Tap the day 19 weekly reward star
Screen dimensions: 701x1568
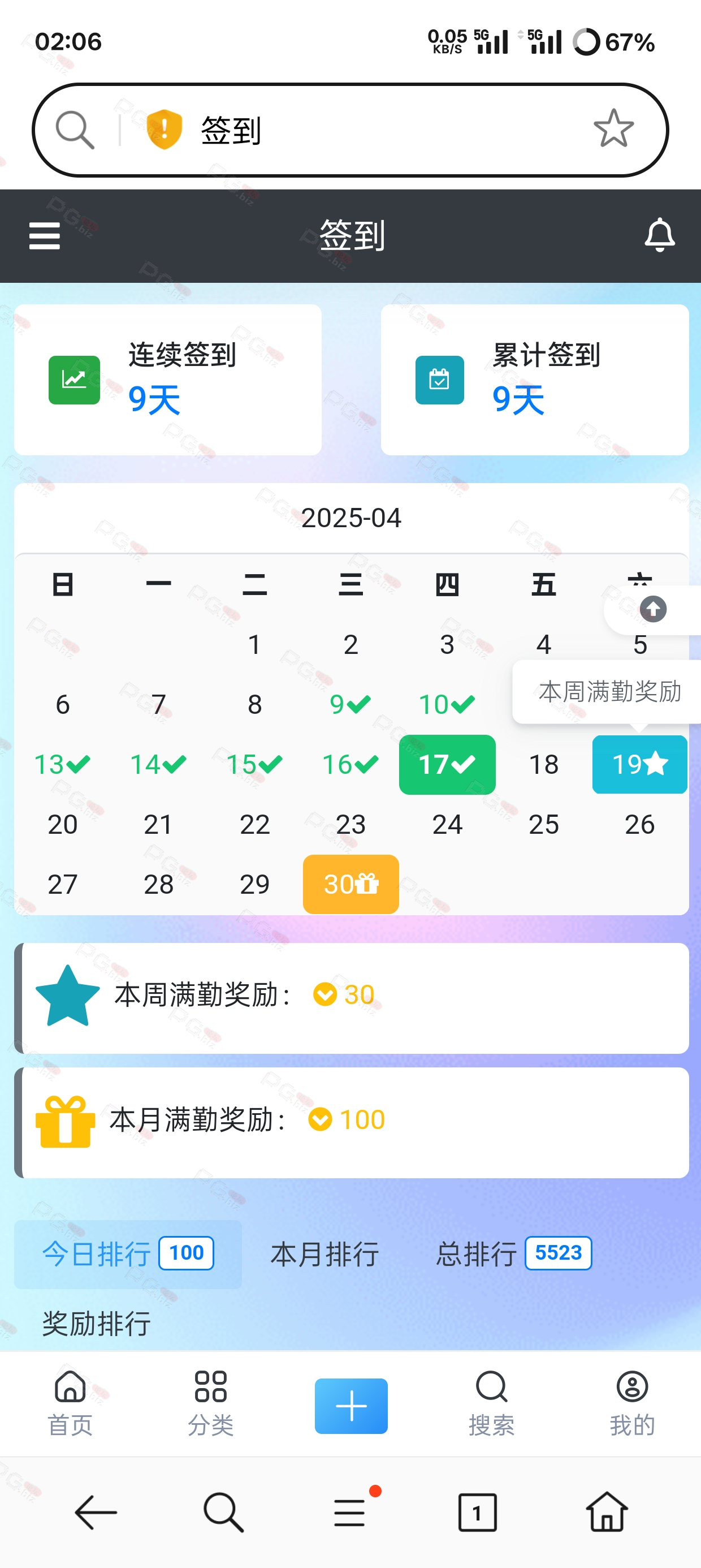[x=639, y=764]
